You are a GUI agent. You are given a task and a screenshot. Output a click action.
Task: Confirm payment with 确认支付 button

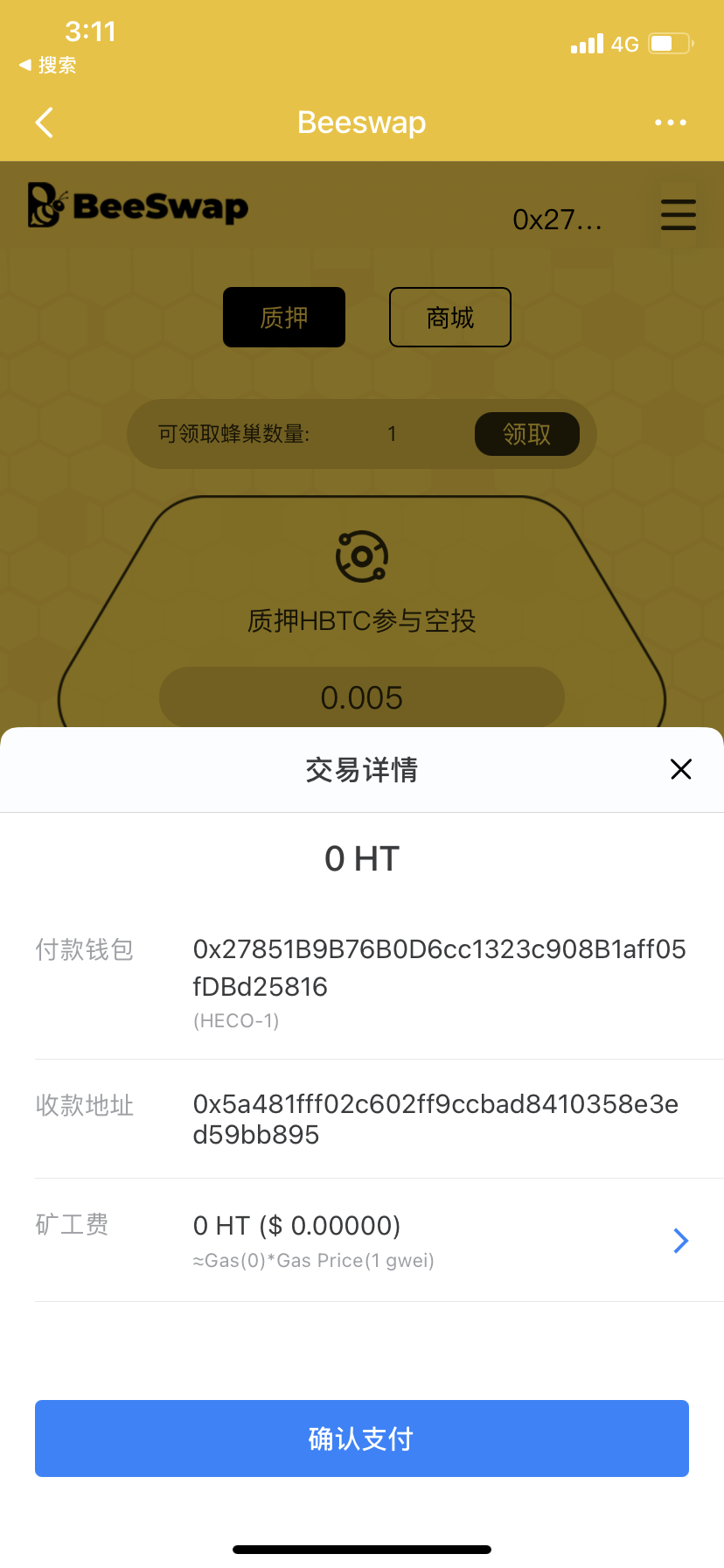point(362,1438)
